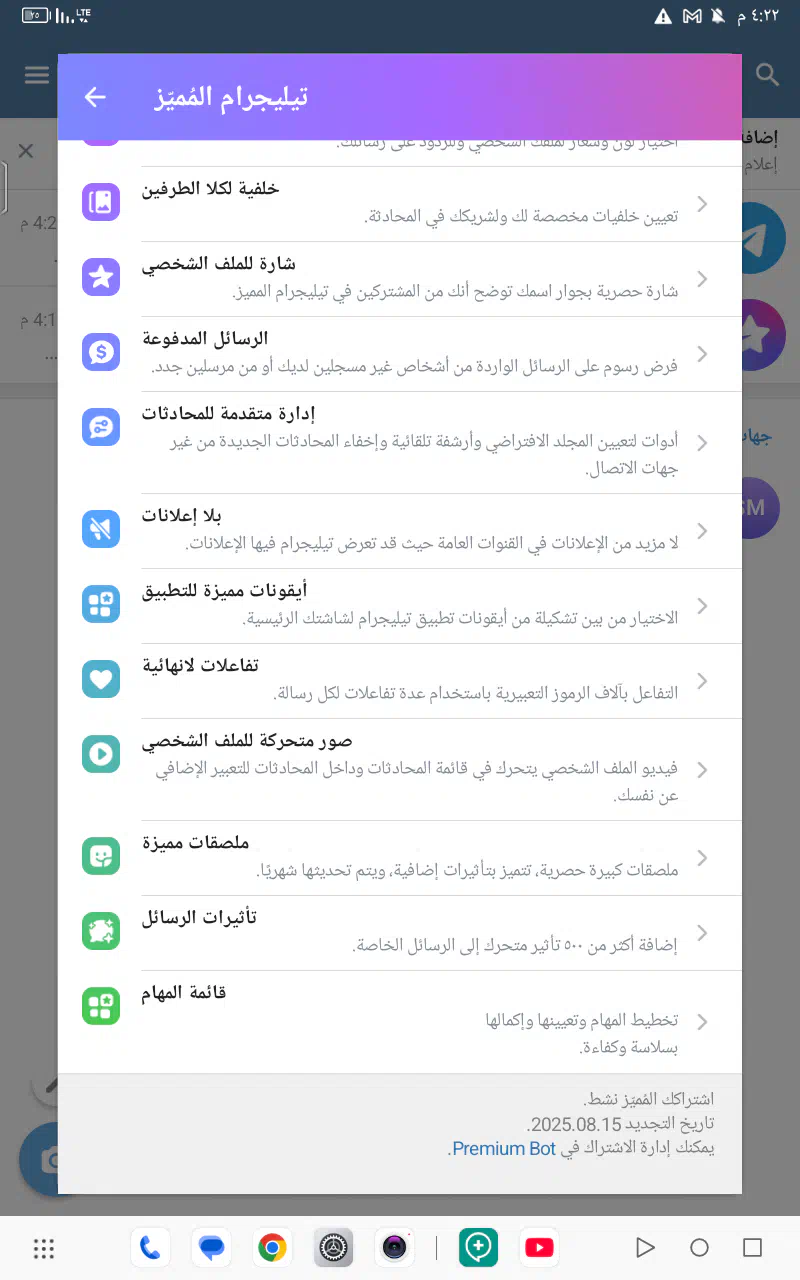Launch YouTube from the taskbar
Viewport: 800px width, 1280px height.
(539, 1247)
